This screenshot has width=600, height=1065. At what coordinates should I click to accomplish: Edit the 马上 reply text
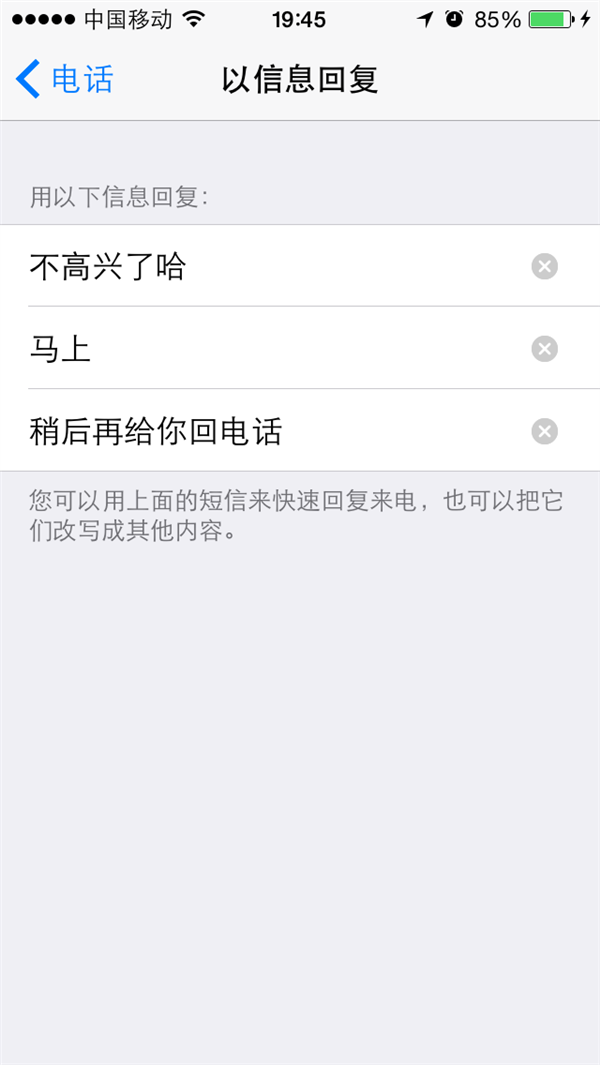[61, 349]
